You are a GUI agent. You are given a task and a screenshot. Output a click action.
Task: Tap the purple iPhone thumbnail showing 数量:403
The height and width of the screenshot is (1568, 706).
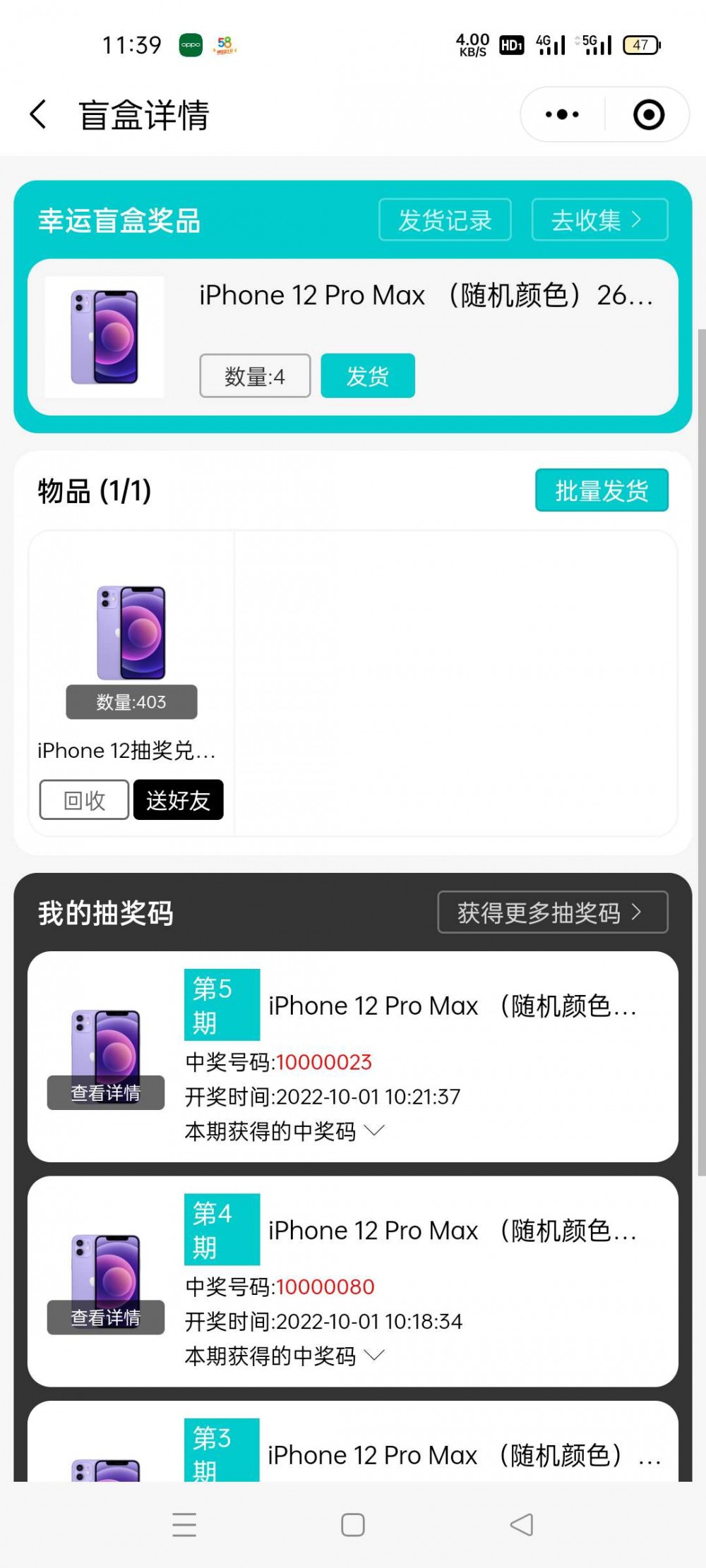tap(131, 630)
